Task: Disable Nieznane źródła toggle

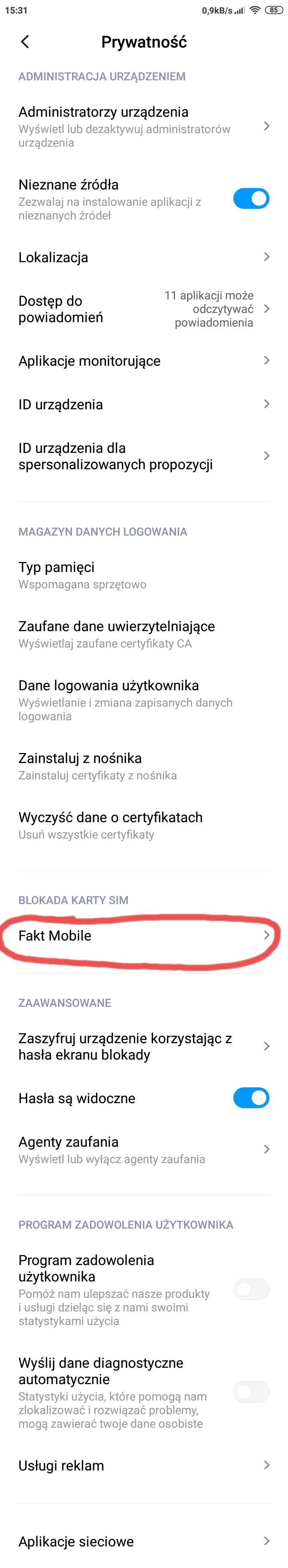Action: coord(251,198)
